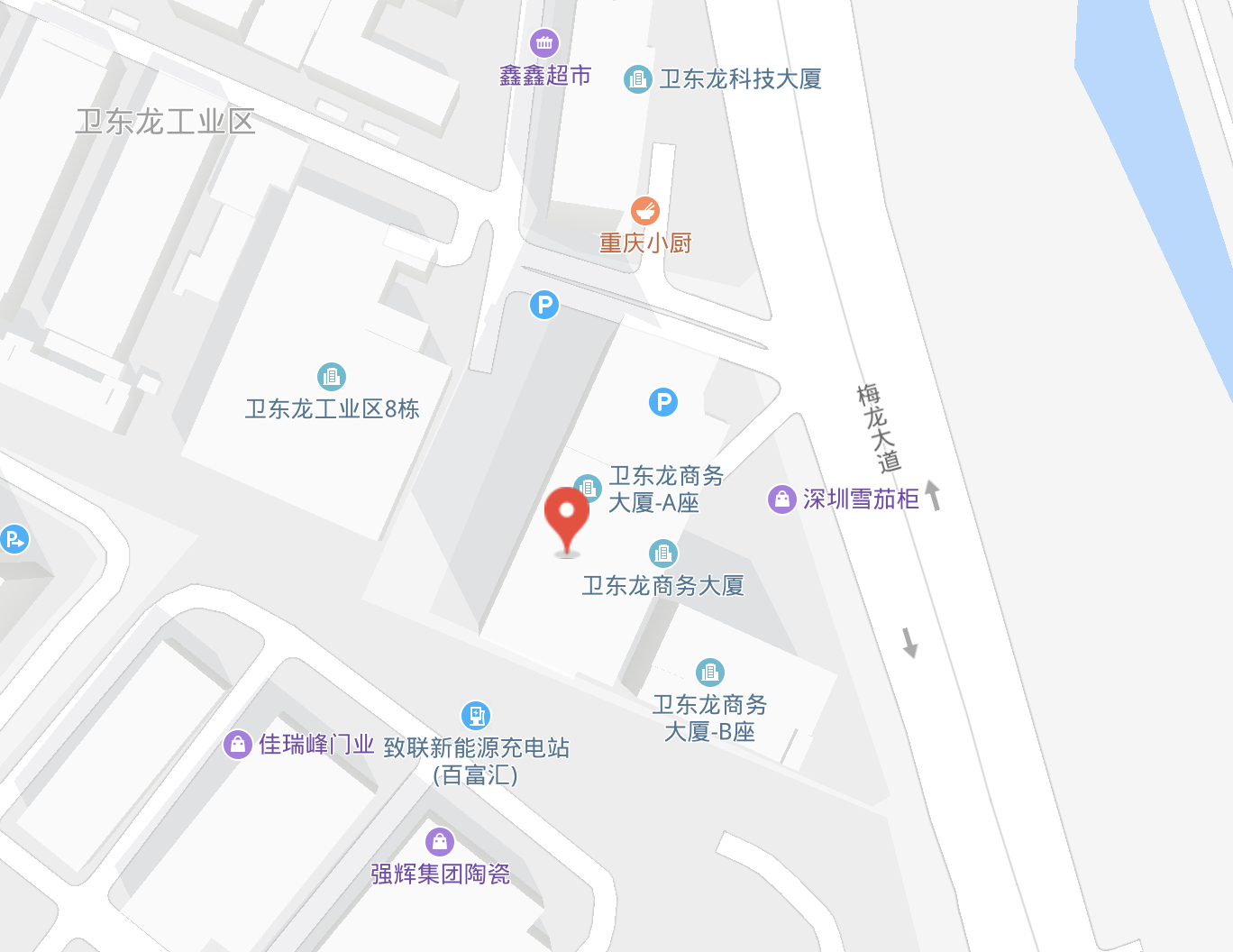Select the 鑫鑫超市 supermarket marker
1233x952 pixels.
point(544,42)
